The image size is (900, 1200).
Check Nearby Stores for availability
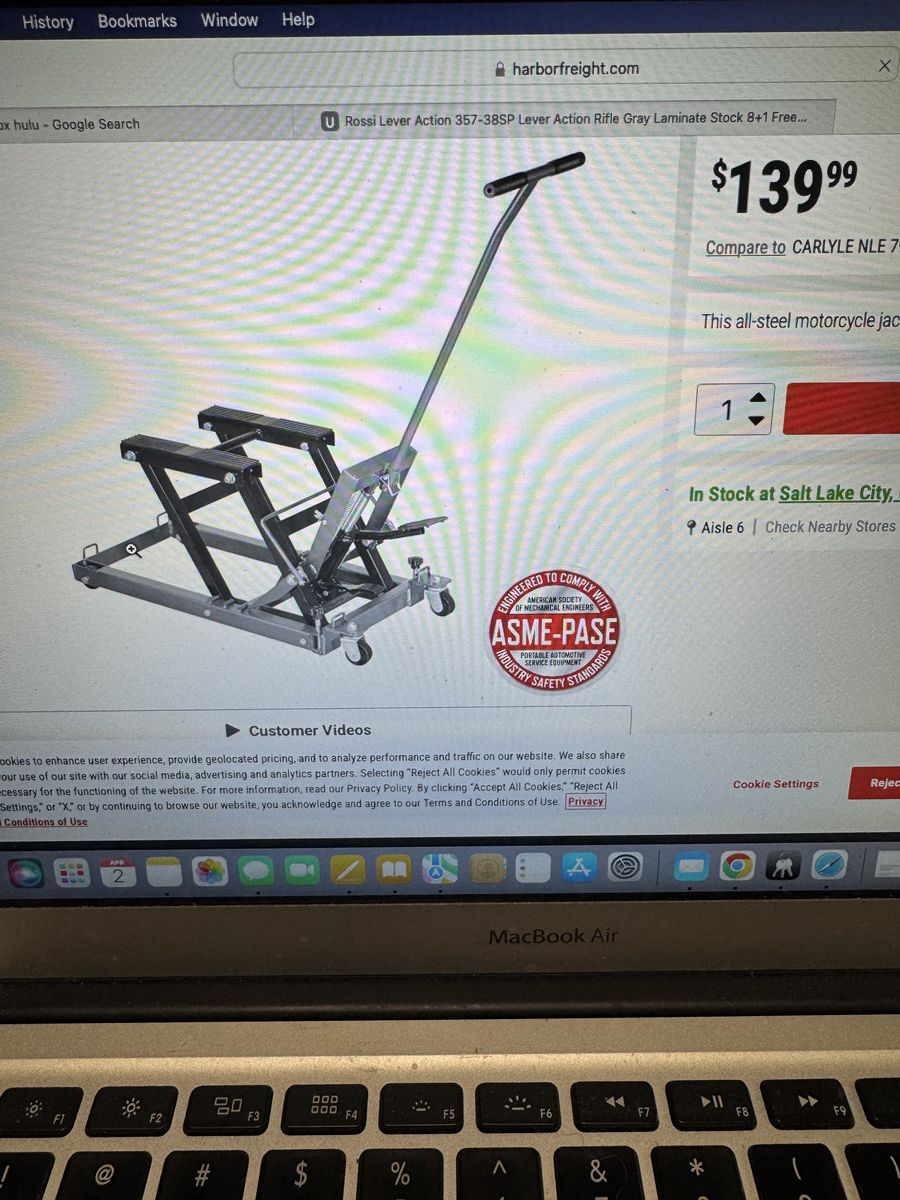830,526
